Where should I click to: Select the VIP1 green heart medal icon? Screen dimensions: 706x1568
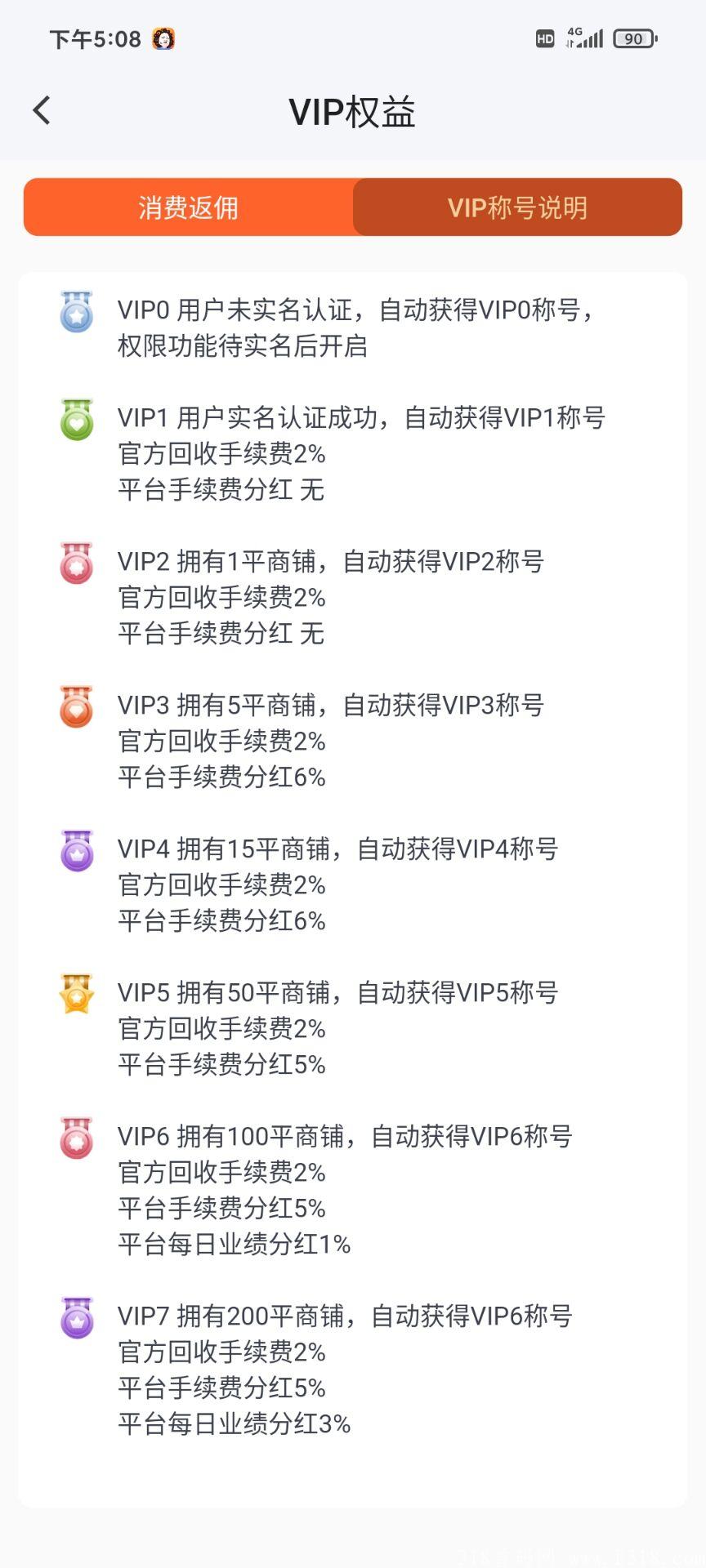pos(75,420)
